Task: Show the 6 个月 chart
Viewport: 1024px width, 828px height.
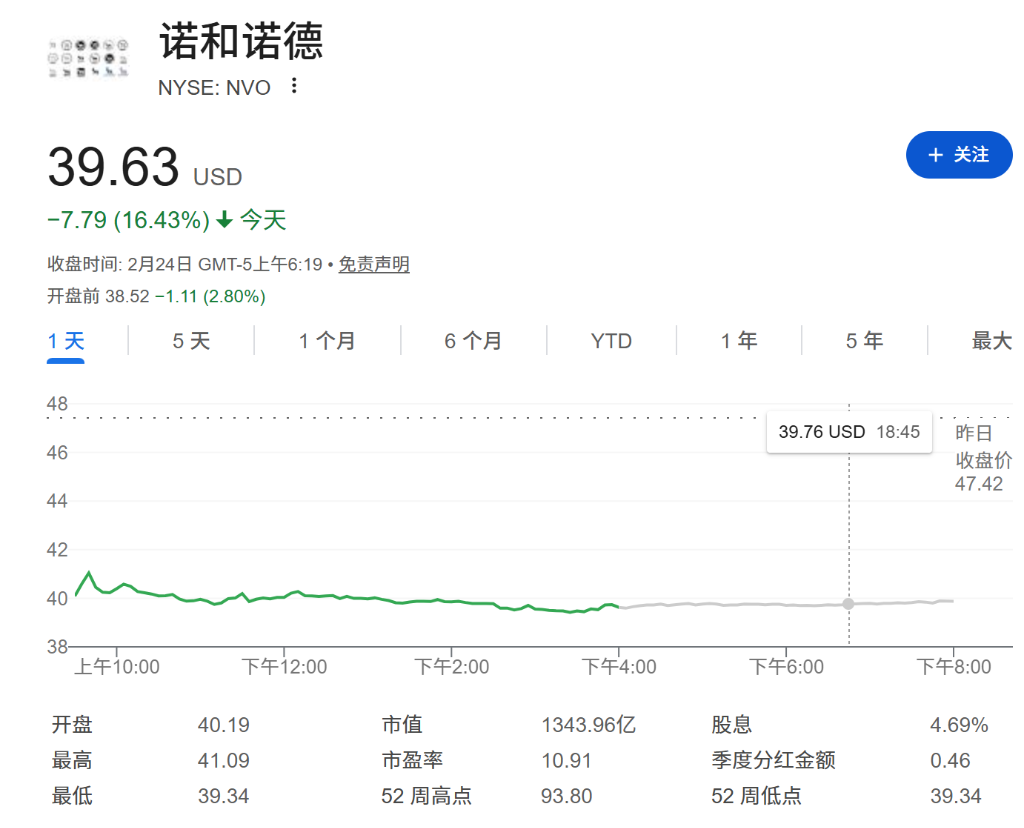Action: point(473,341)
